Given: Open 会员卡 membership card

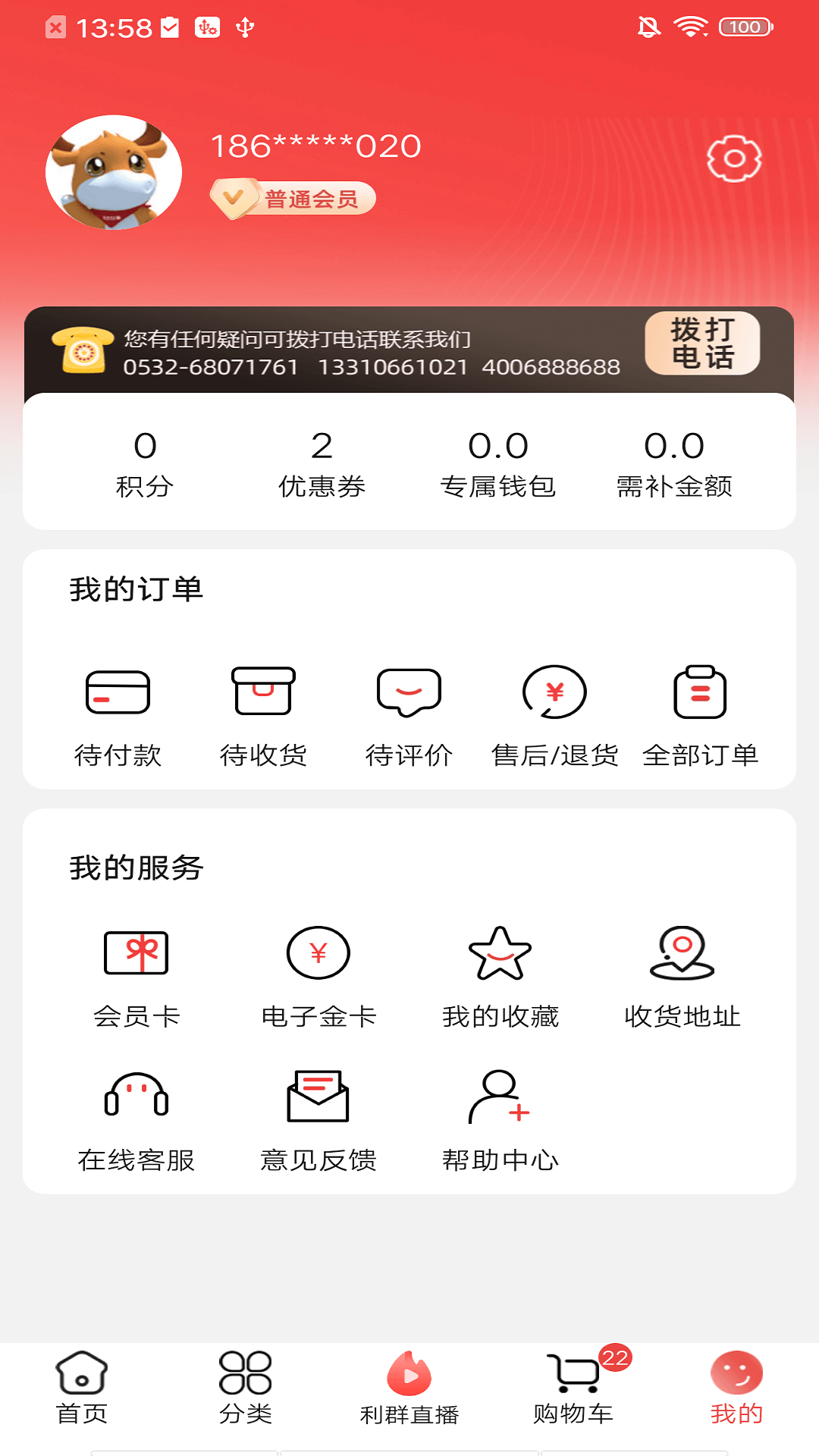Looking at the screenshot, I should (x=136, y=976).
